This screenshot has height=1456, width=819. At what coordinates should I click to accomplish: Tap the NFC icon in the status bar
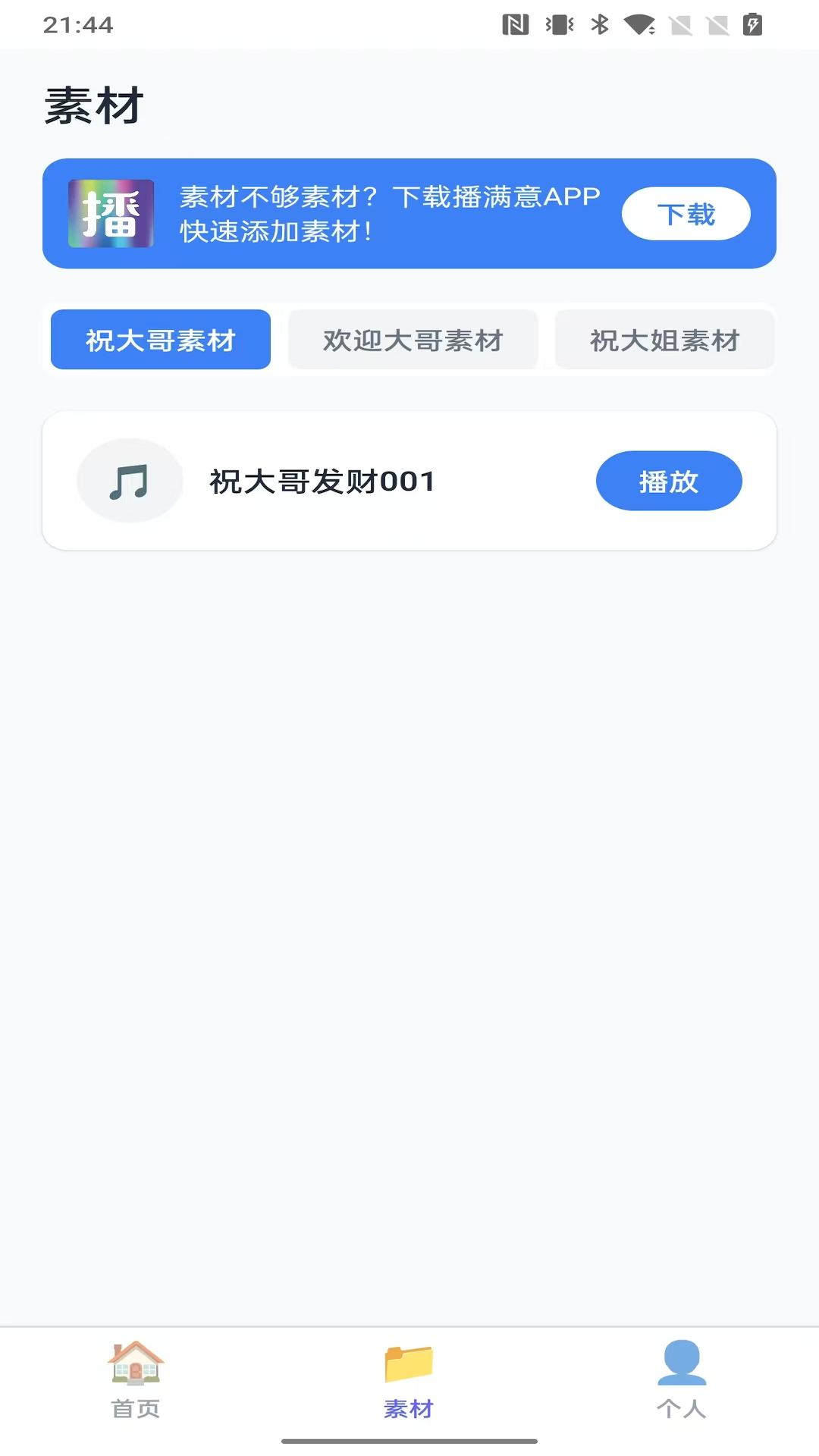coord(514,23)
